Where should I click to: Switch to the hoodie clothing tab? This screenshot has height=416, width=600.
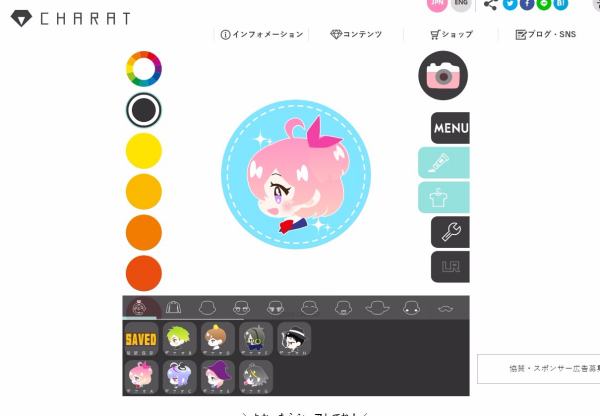[x=173, y=308]
